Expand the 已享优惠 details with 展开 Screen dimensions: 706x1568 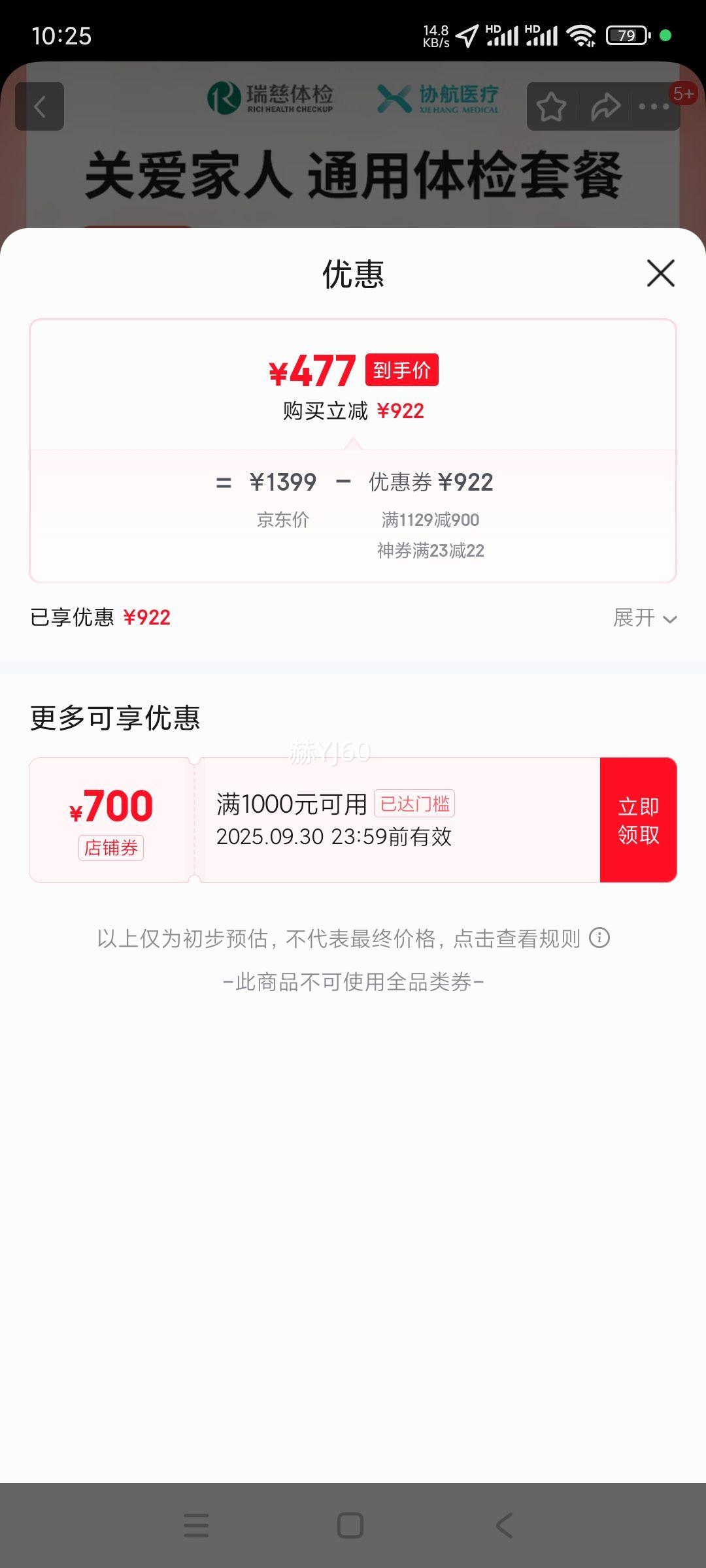point(645,617)
